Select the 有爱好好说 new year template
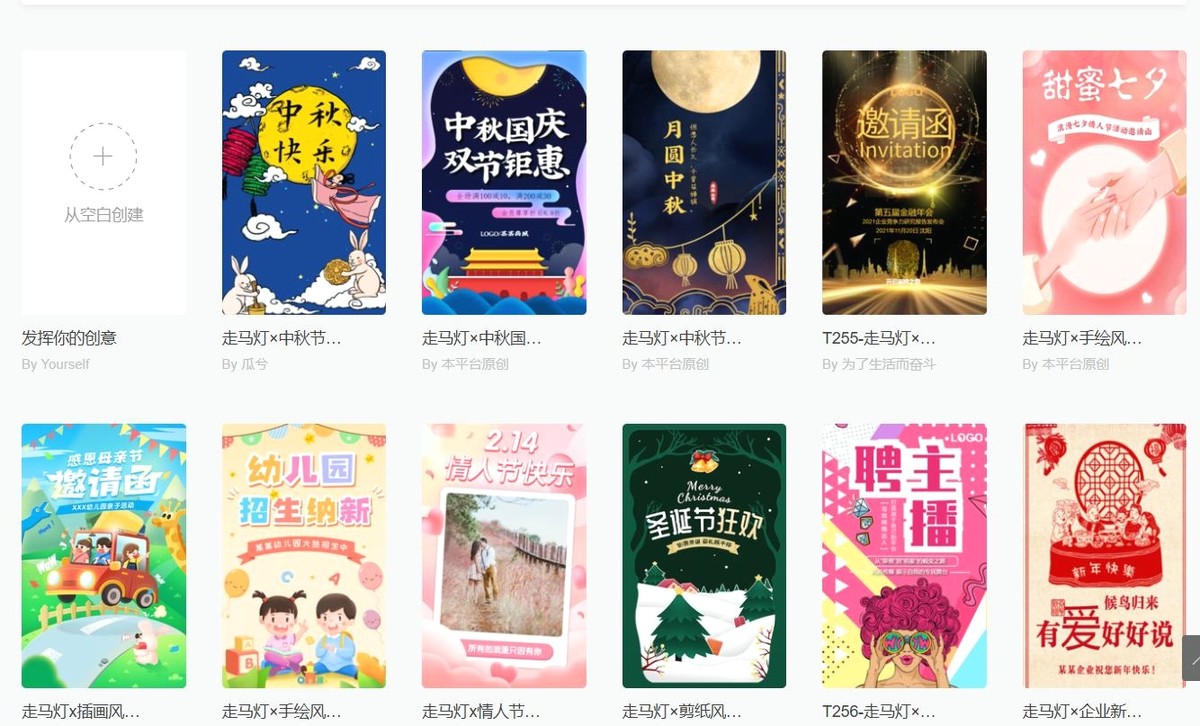 [x=1104, y=555]
